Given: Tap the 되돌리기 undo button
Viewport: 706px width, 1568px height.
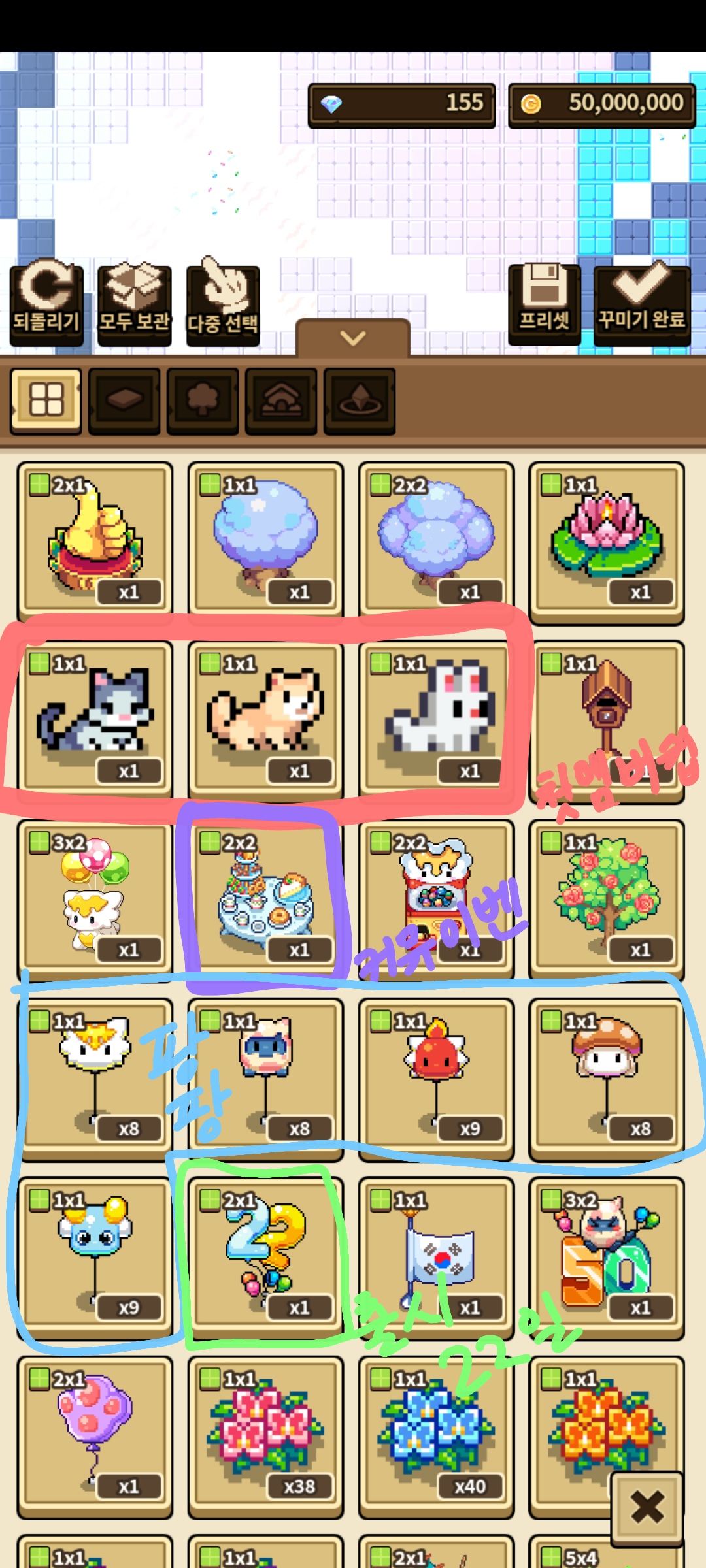Looking at the screenshot, I should 46,304.
